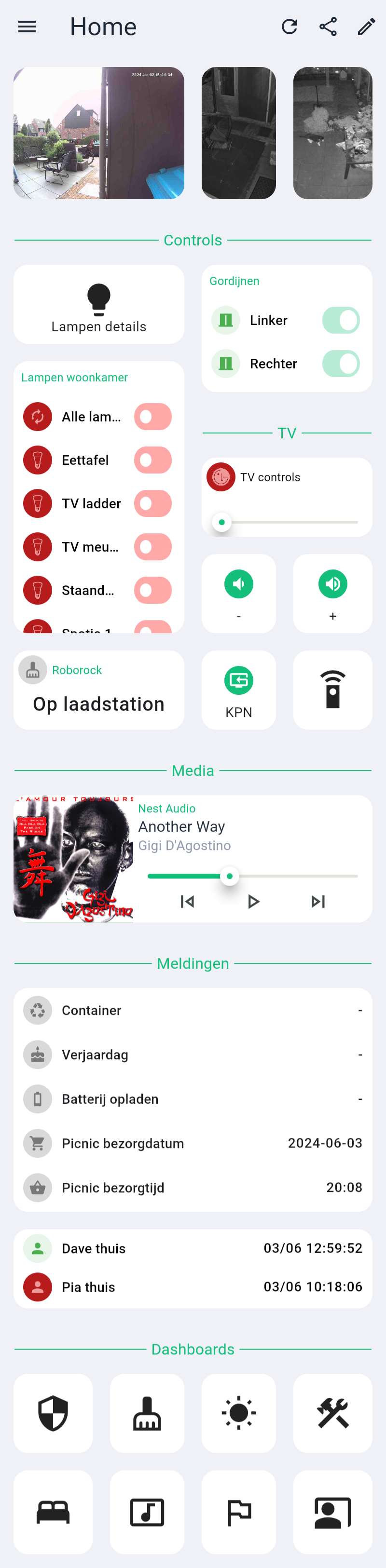Switch on the TV ladder lamp
The height and width of the screenshot is (1568, 386).
(x=153, y=503)
